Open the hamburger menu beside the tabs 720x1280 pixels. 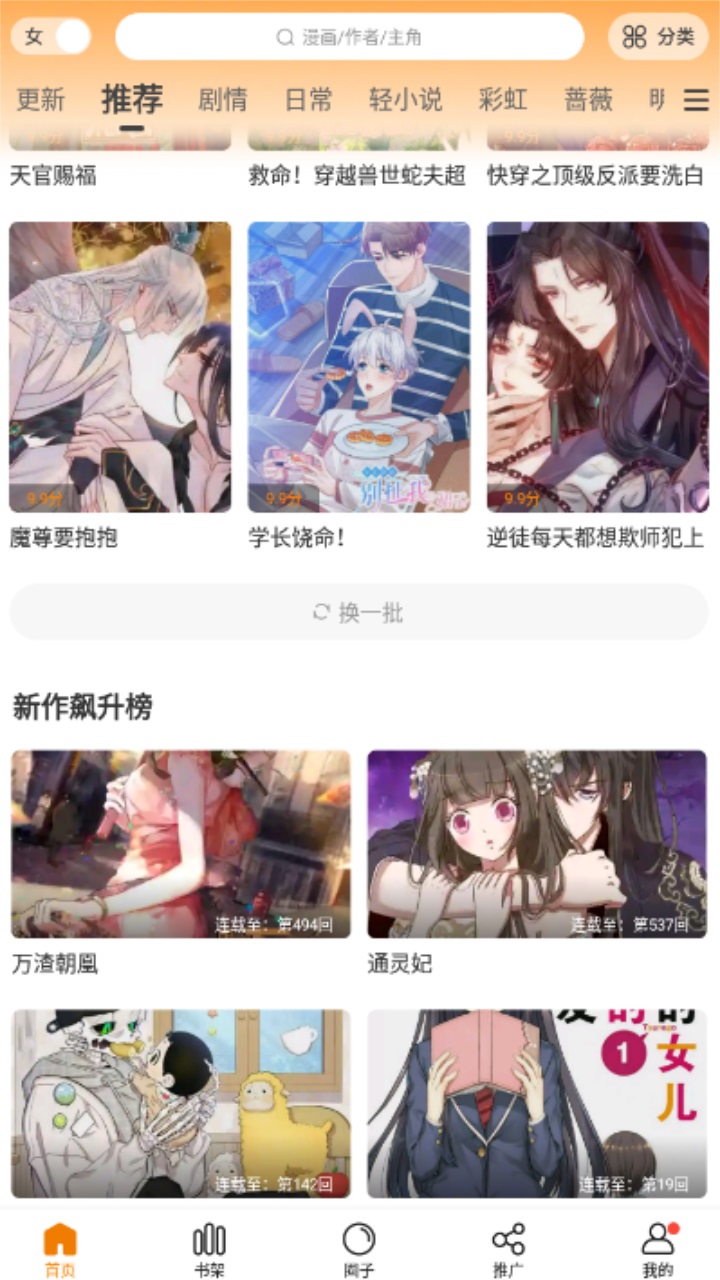pos(696,100)
